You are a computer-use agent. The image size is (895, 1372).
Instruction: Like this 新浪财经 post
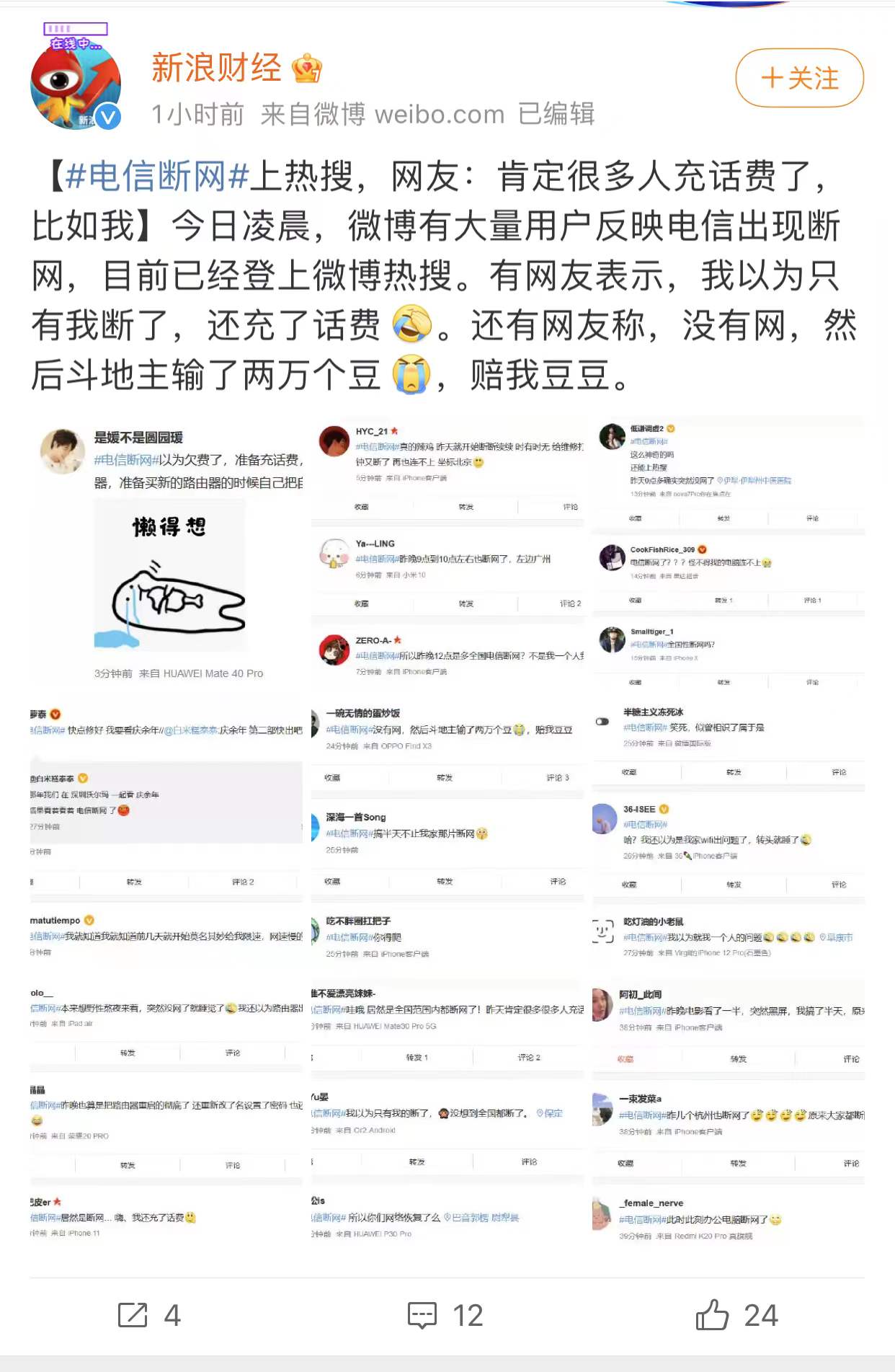(x=736, y=1315)
